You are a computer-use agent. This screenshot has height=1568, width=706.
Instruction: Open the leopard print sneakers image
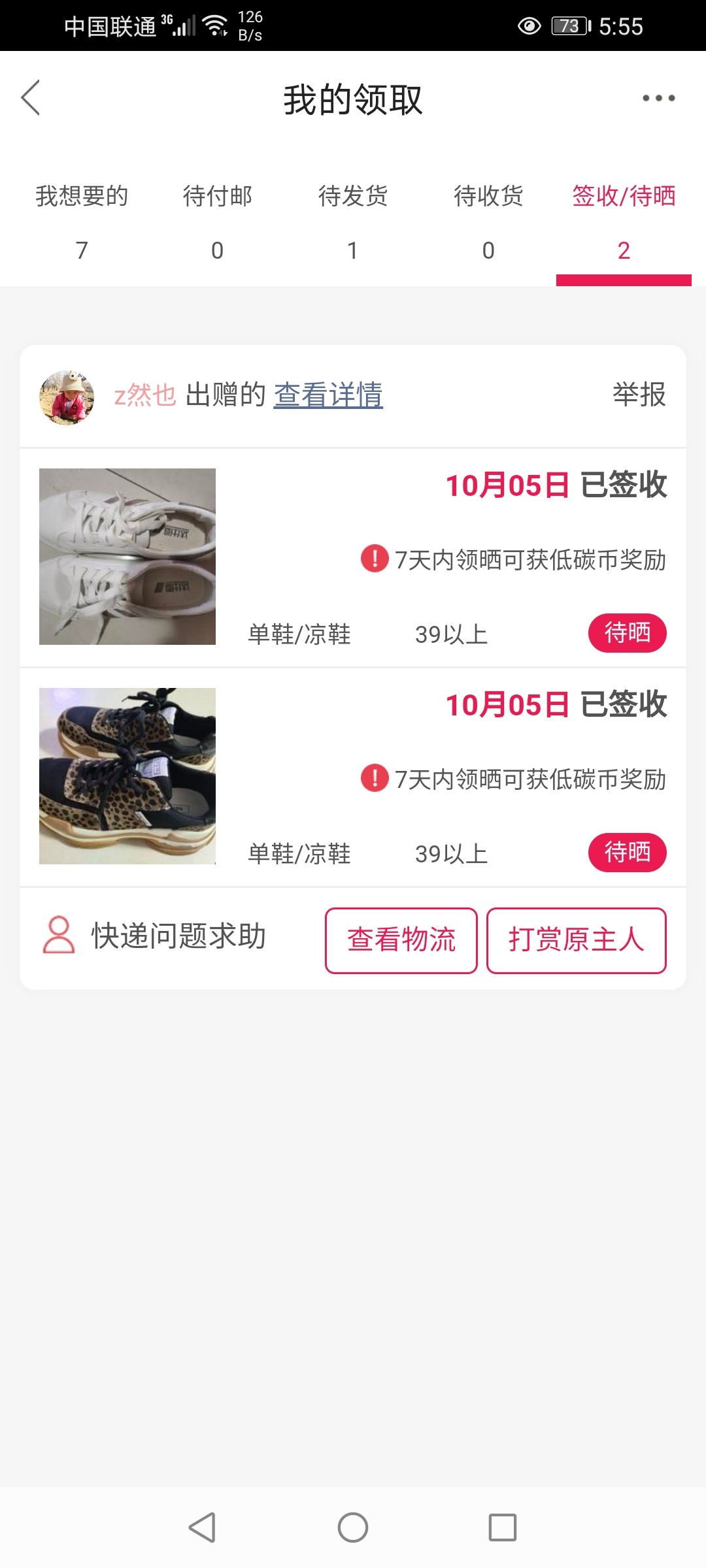(x=127, y=776)
